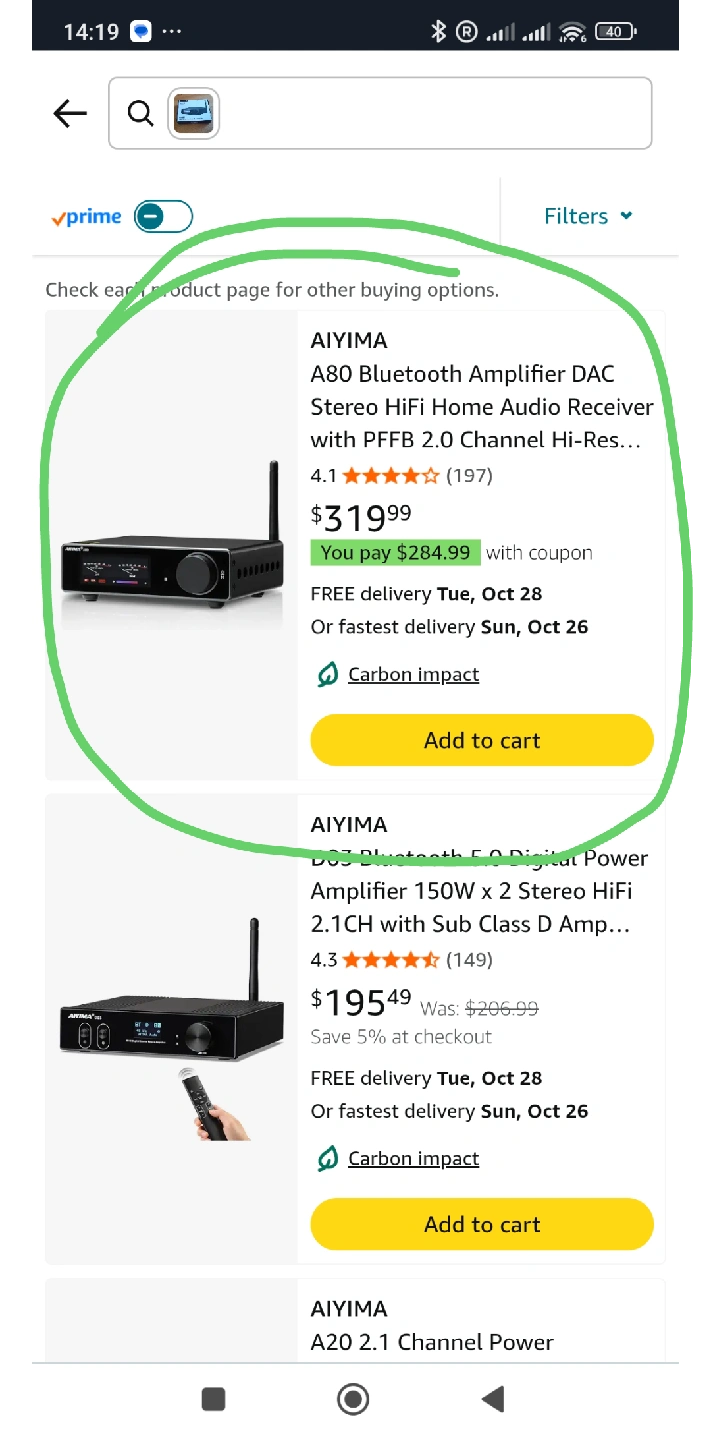Expand the Filters dropdown
711x1440 pixels.
click(x=588, y=216)
